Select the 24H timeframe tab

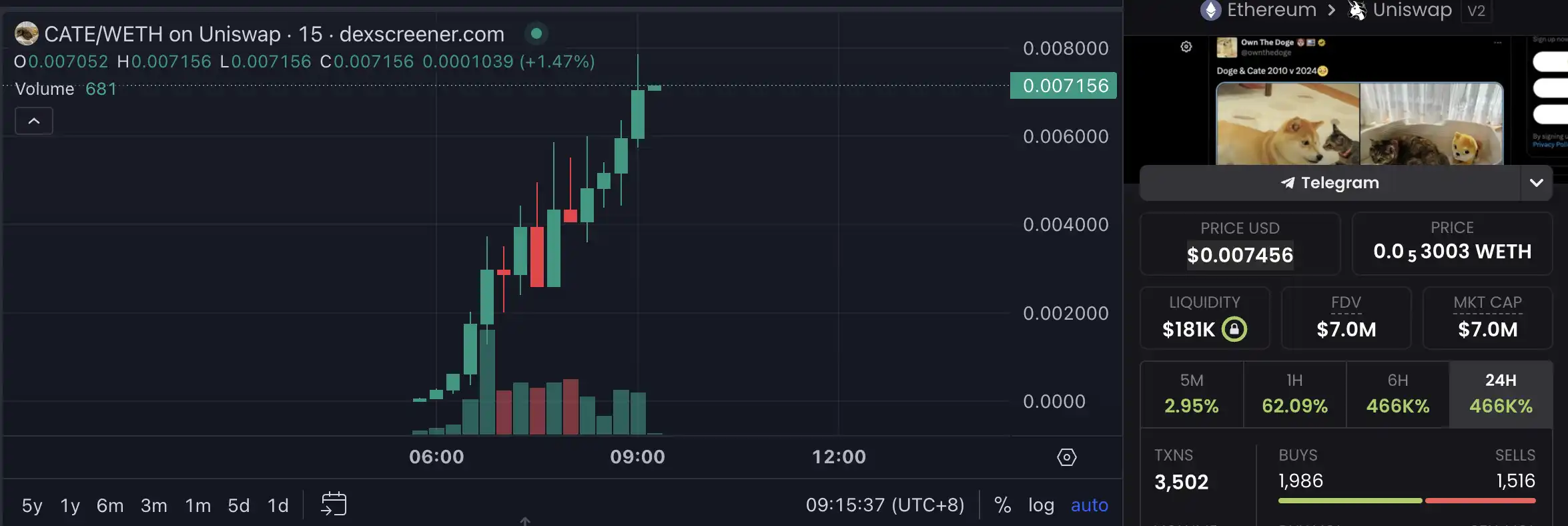[x=1501, y=394]
